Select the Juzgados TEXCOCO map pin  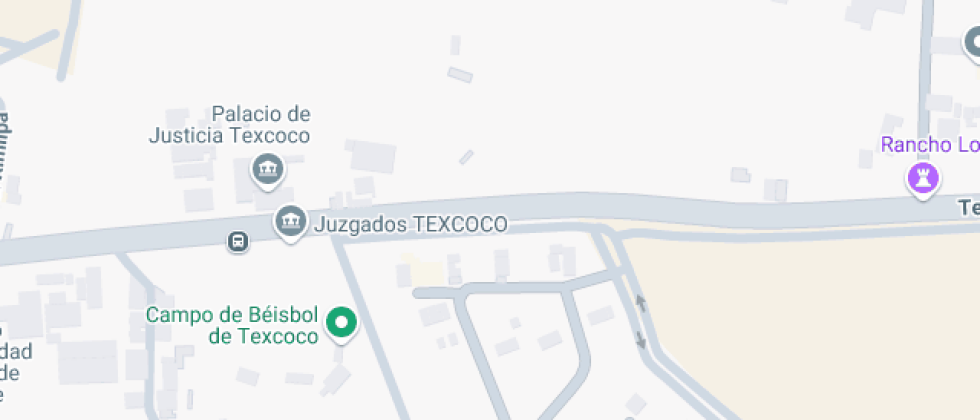291,222
